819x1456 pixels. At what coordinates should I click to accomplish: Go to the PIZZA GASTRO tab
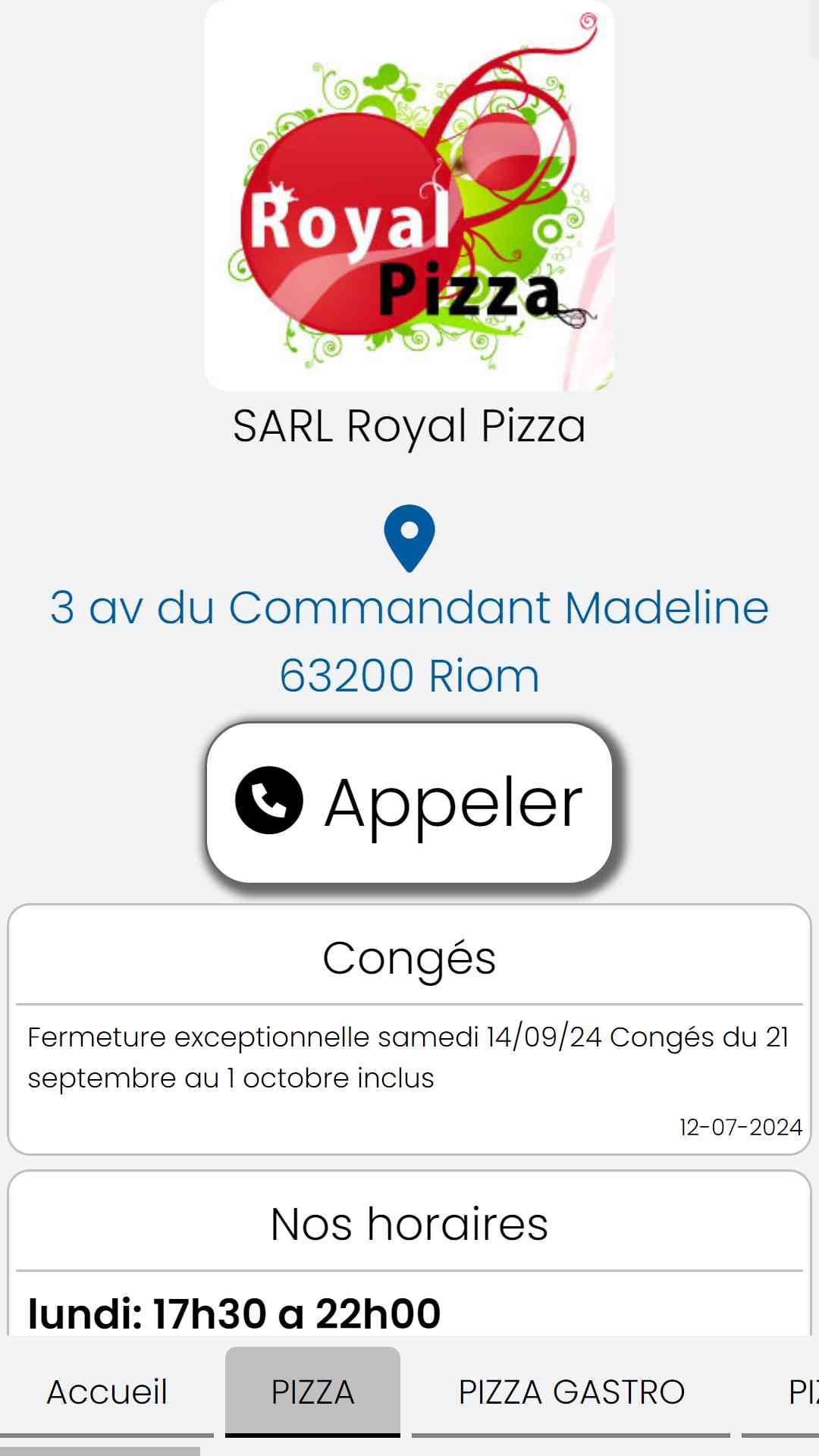(x=571, y=1392)
